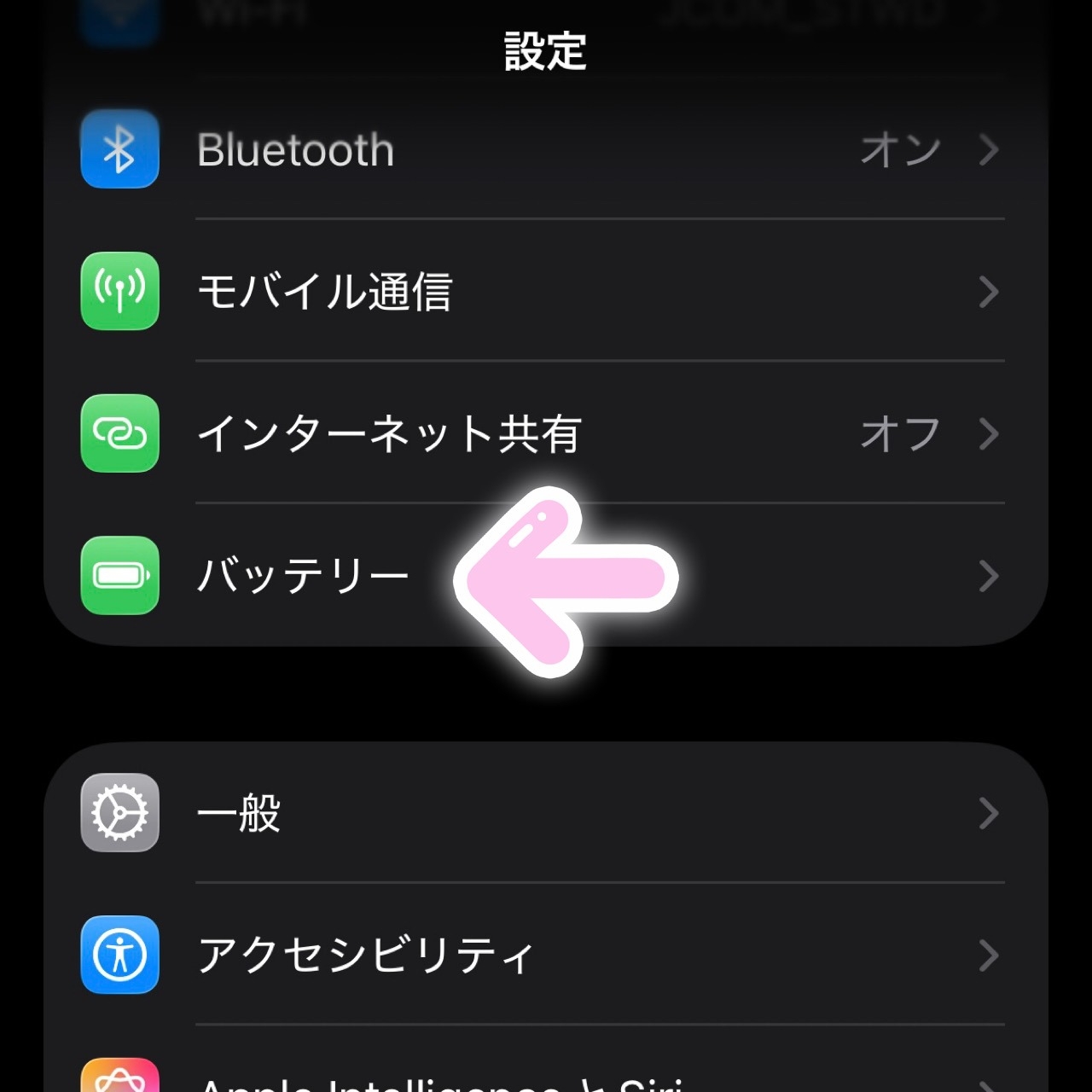Image resolution: width=1092 pixels, height=1092 pixels.
Task: Open 一般 settings
Action: 546,813
